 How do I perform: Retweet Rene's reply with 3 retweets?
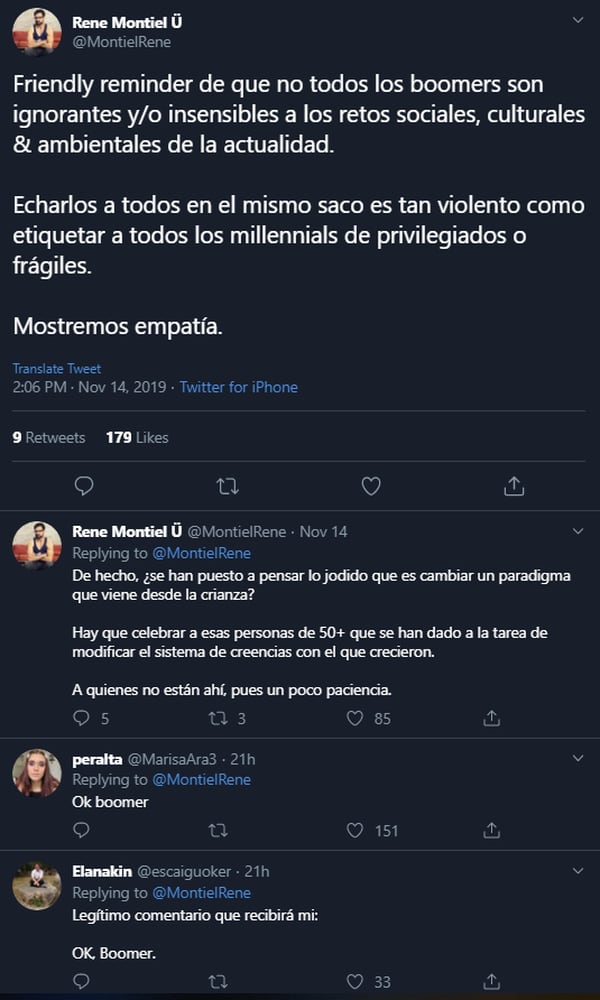click(218, 718)
